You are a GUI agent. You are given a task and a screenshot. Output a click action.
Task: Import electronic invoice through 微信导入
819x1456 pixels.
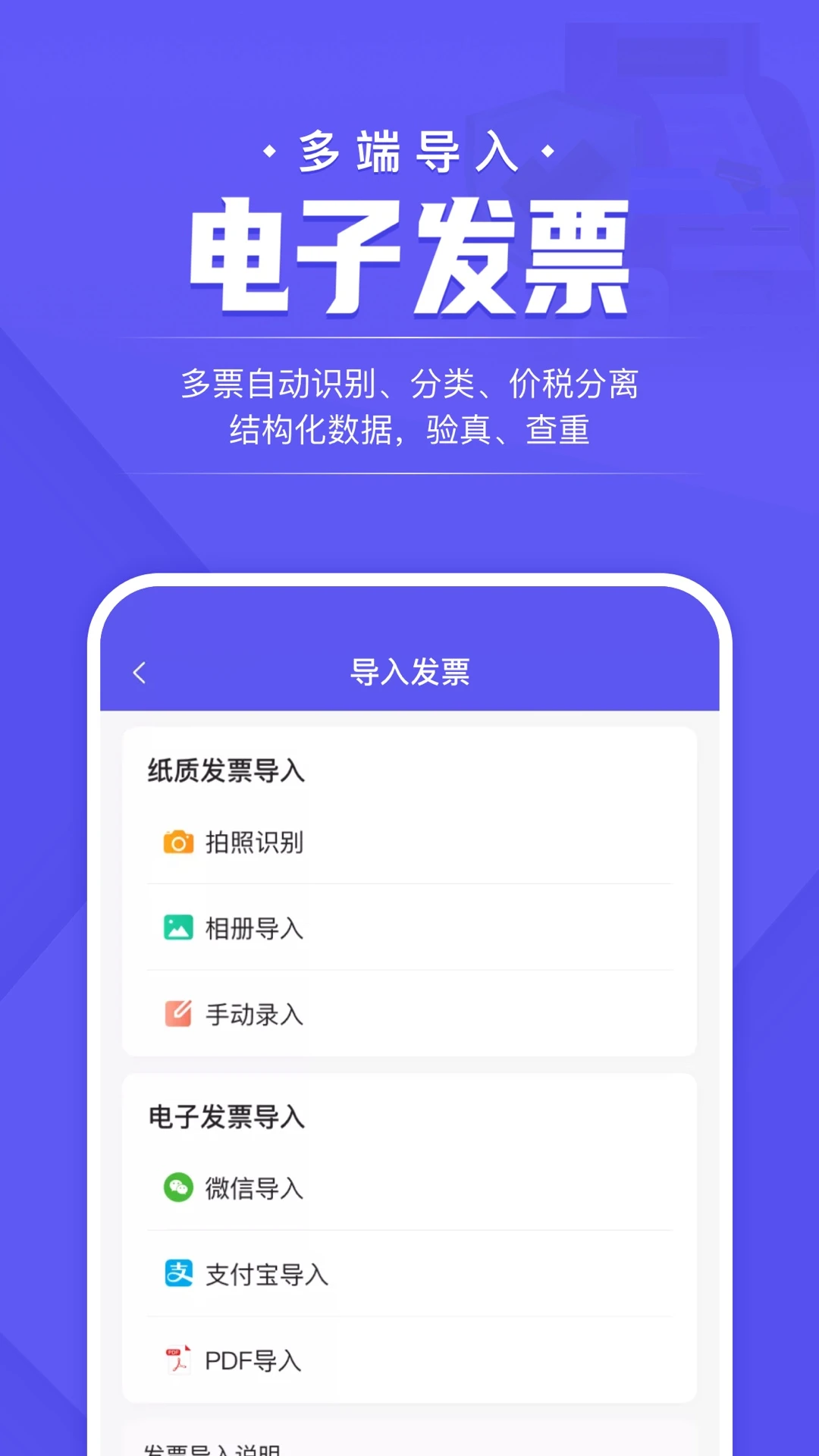tap(253, 1188)
